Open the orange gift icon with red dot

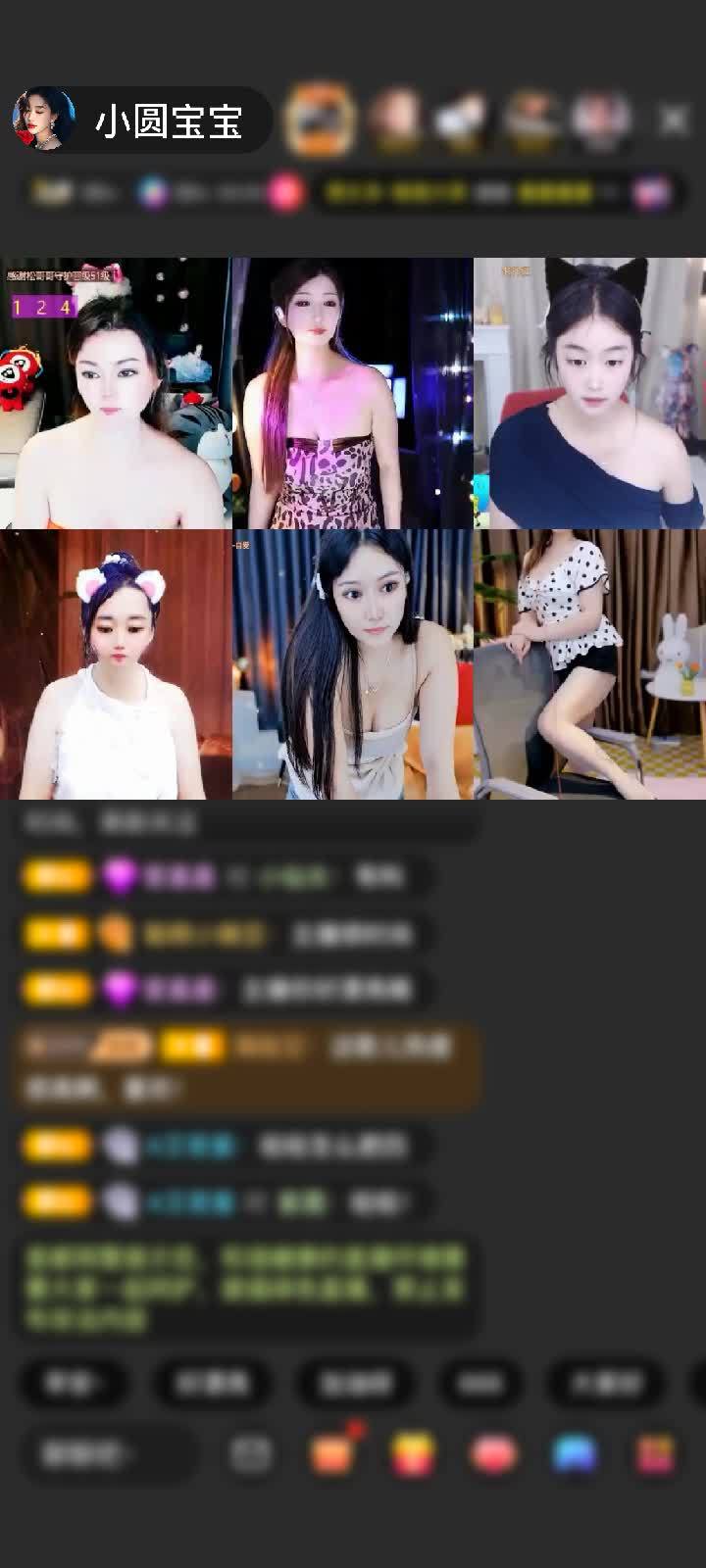[x=332, y=1454]
